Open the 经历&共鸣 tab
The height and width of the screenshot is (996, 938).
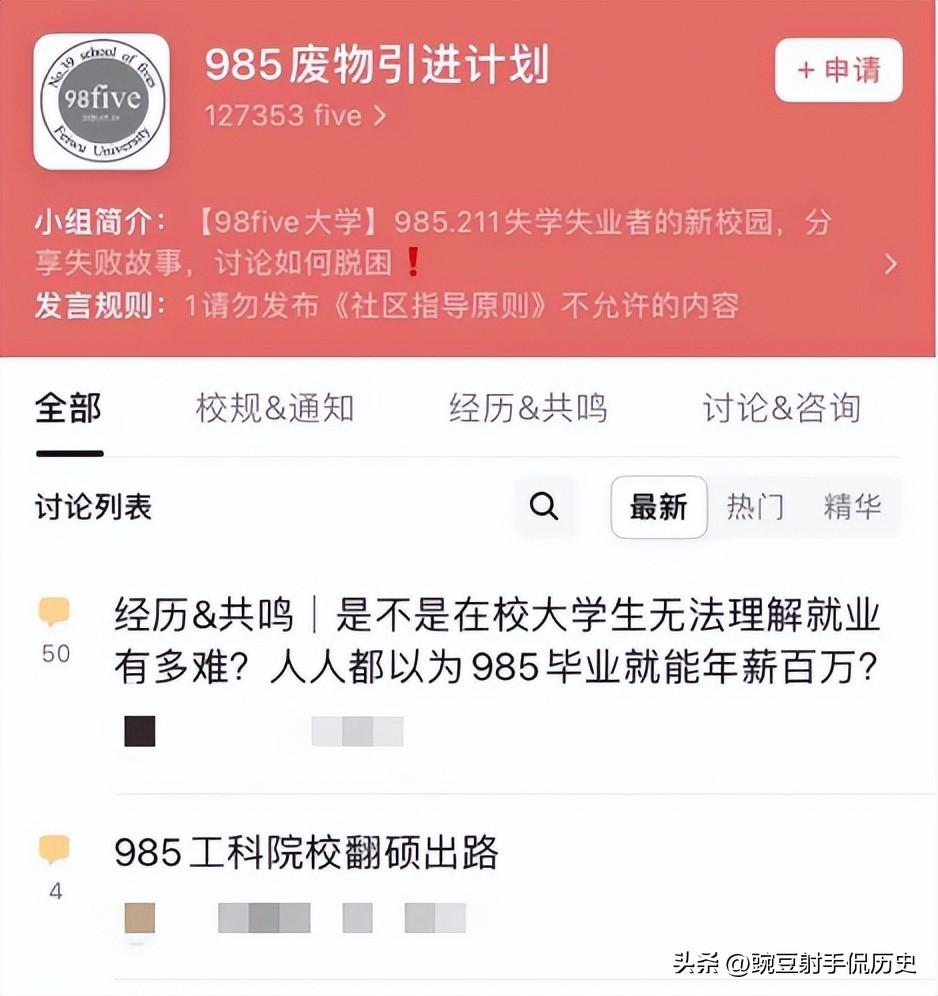(527, 408)
